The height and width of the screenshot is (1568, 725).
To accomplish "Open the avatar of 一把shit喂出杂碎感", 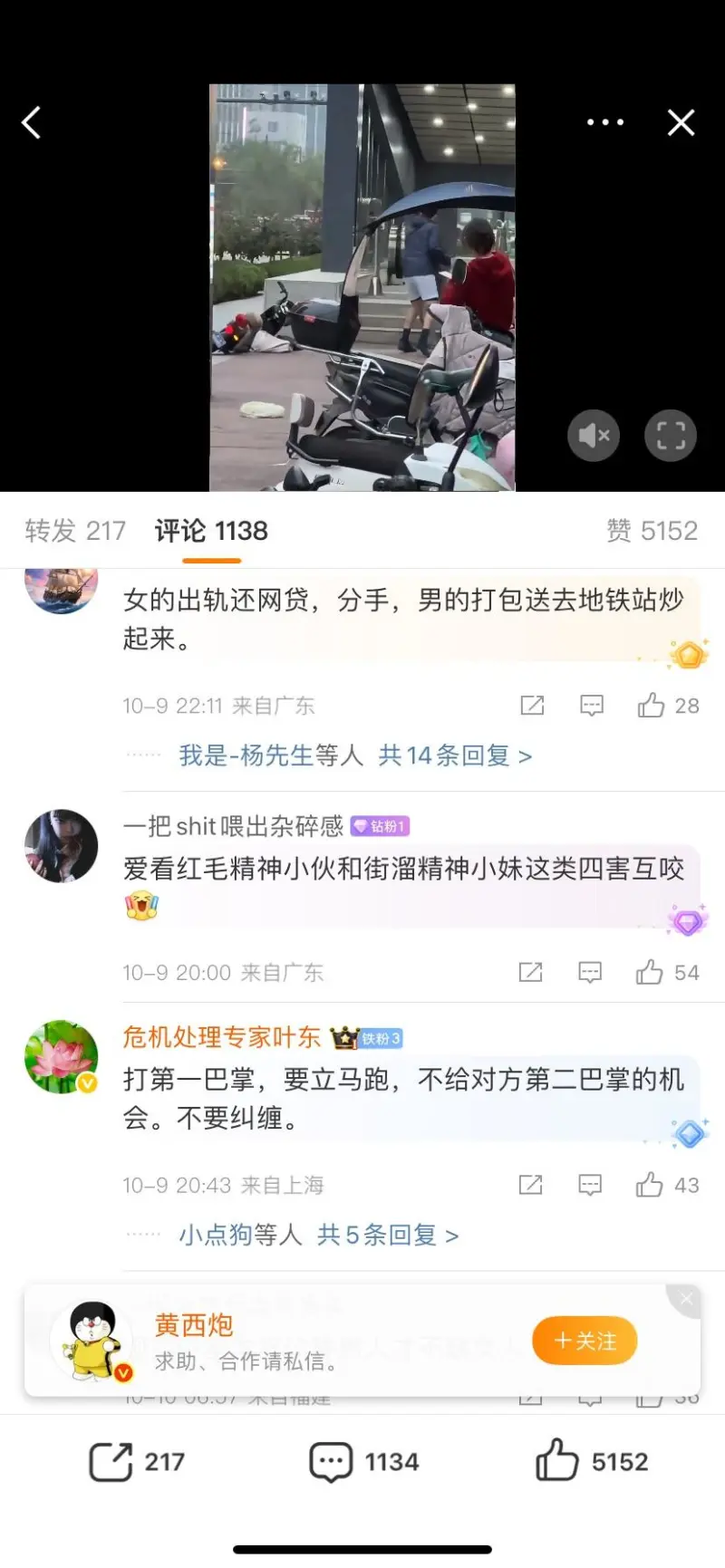I will click(x=61, y=846).
